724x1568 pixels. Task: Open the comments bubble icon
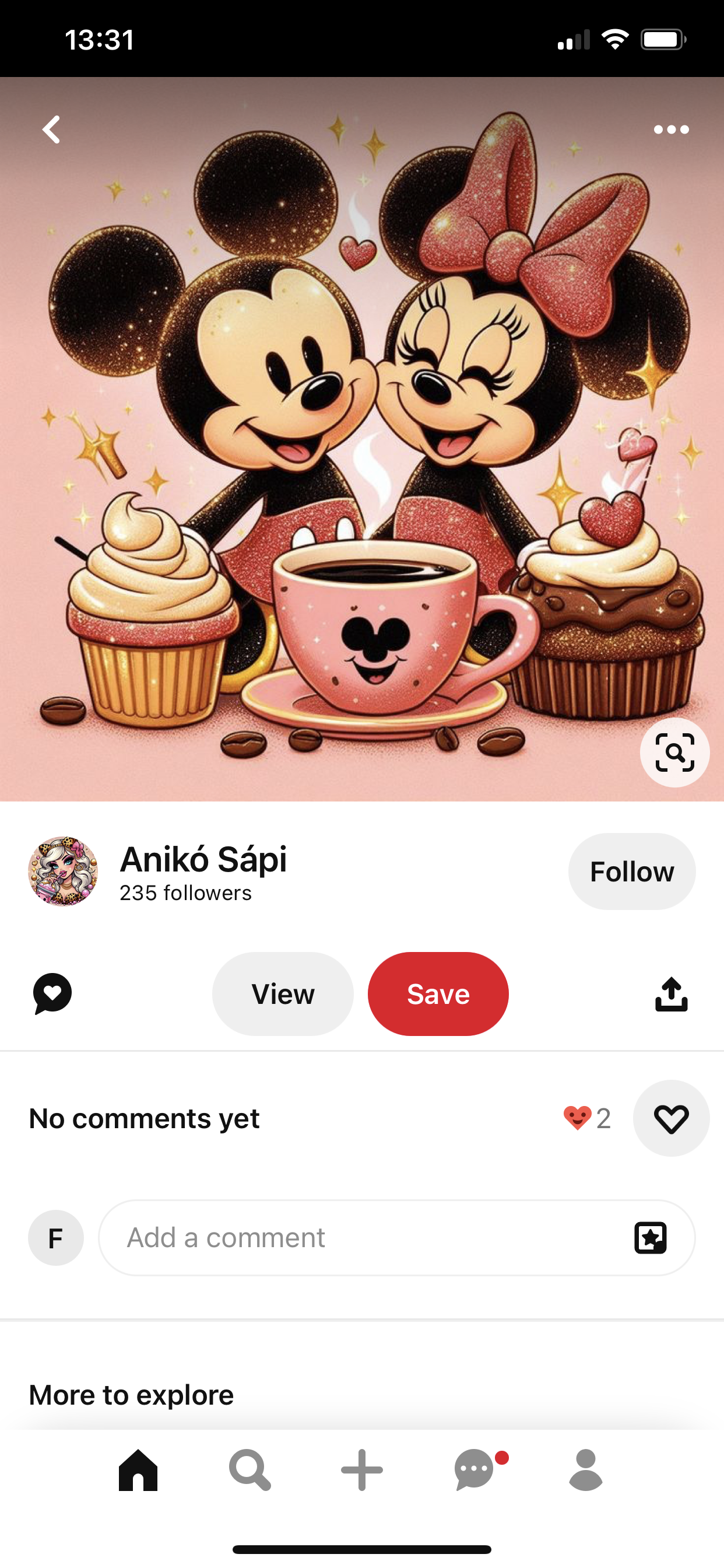(x=52, y=993)
